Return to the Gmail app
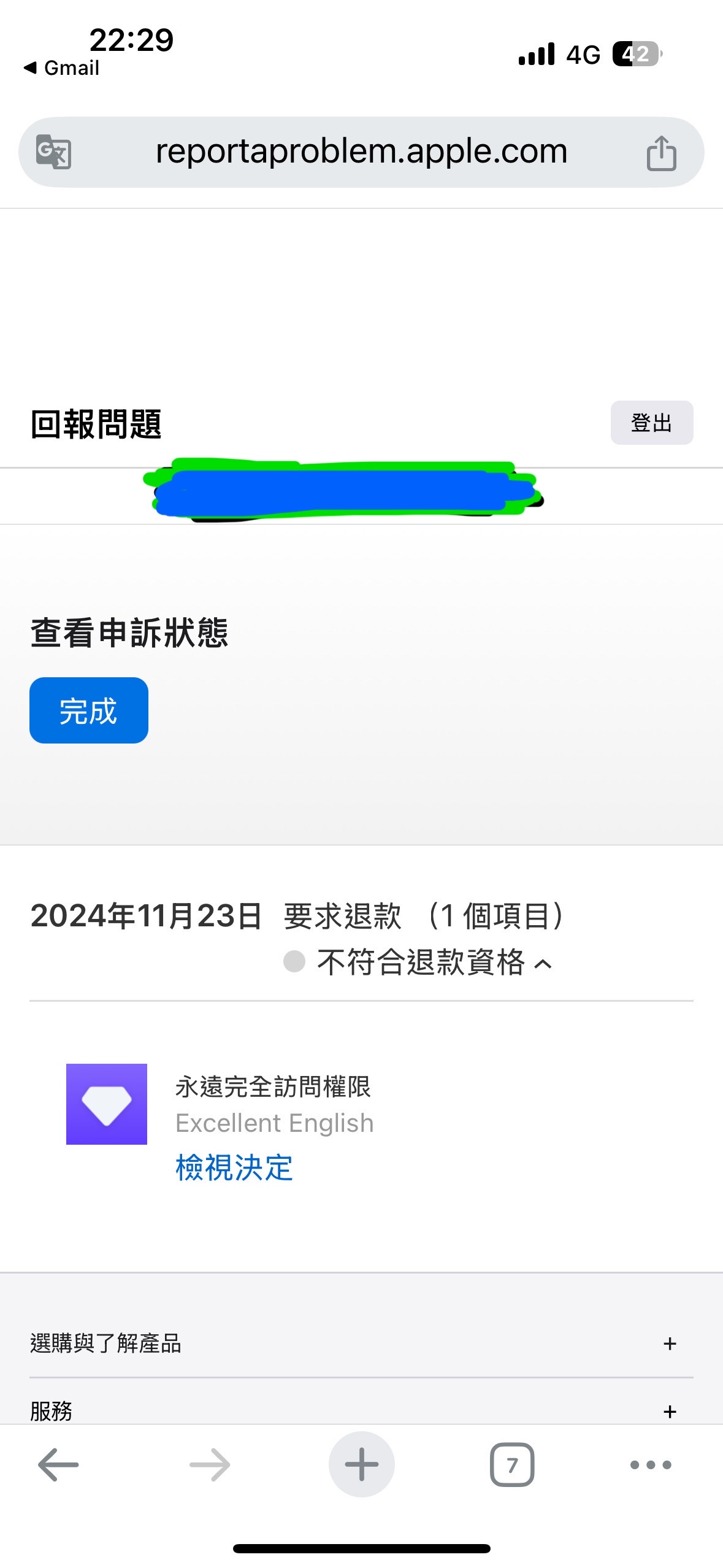 [61, 67]
